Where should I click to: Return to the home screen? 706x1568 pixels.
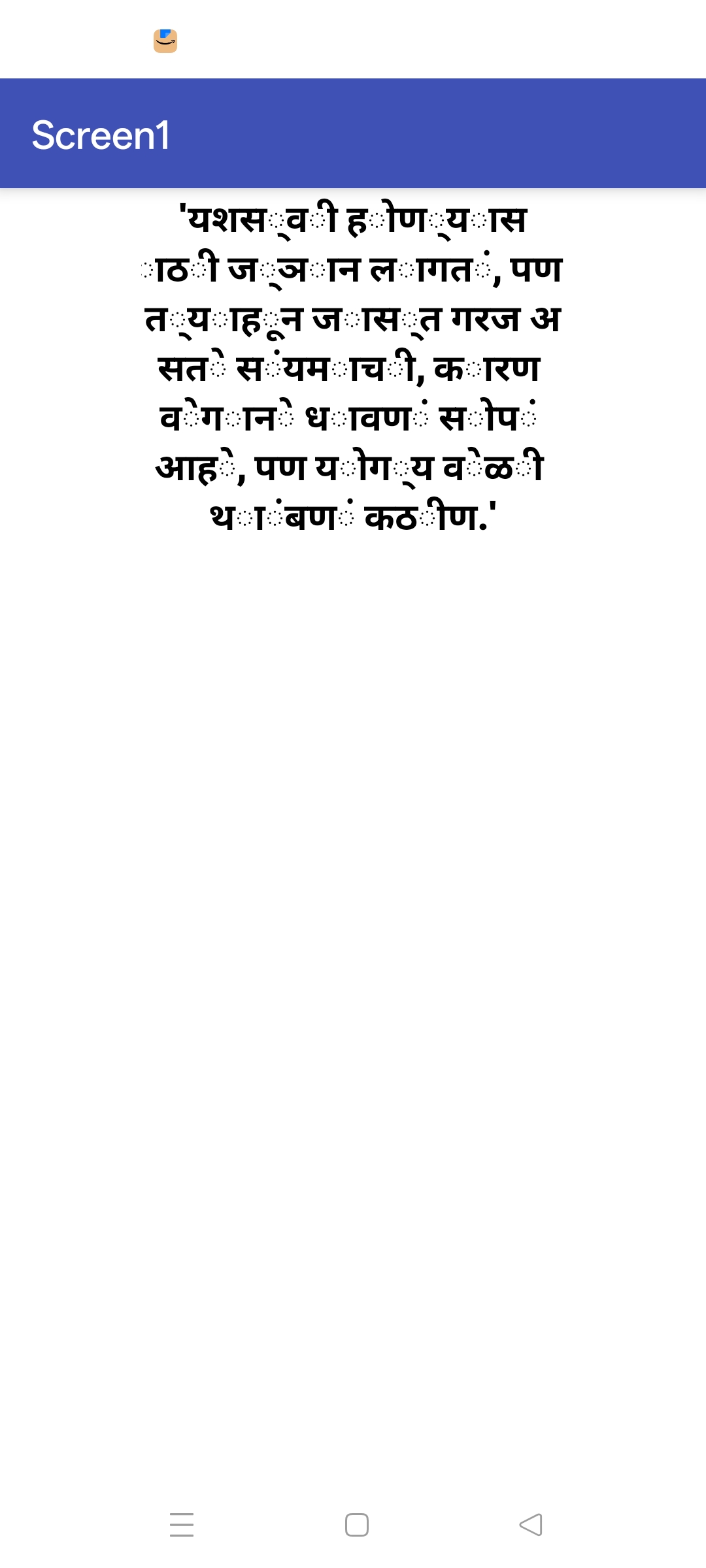click(357, 1525)
